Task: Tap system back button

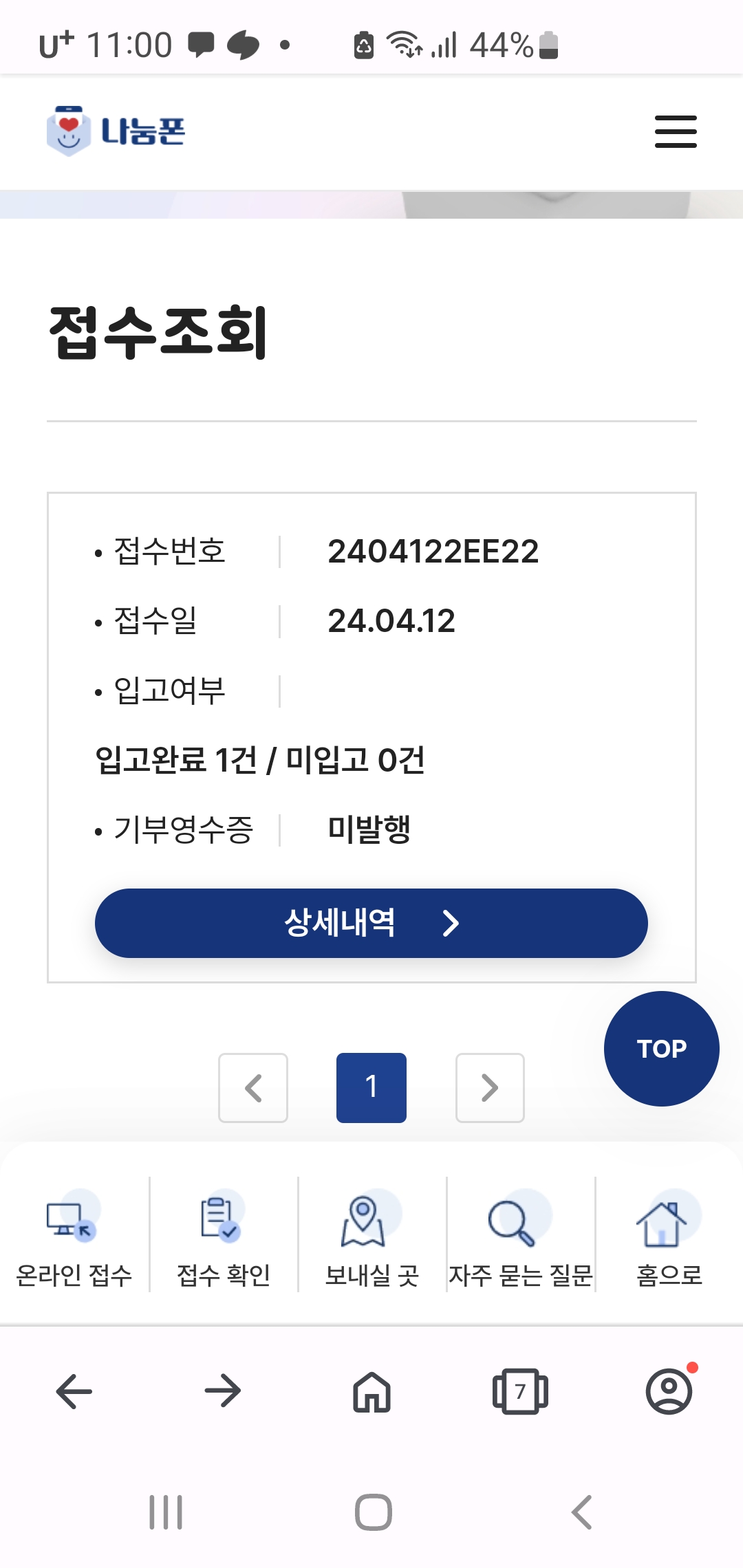Action: pos(581,1512)
